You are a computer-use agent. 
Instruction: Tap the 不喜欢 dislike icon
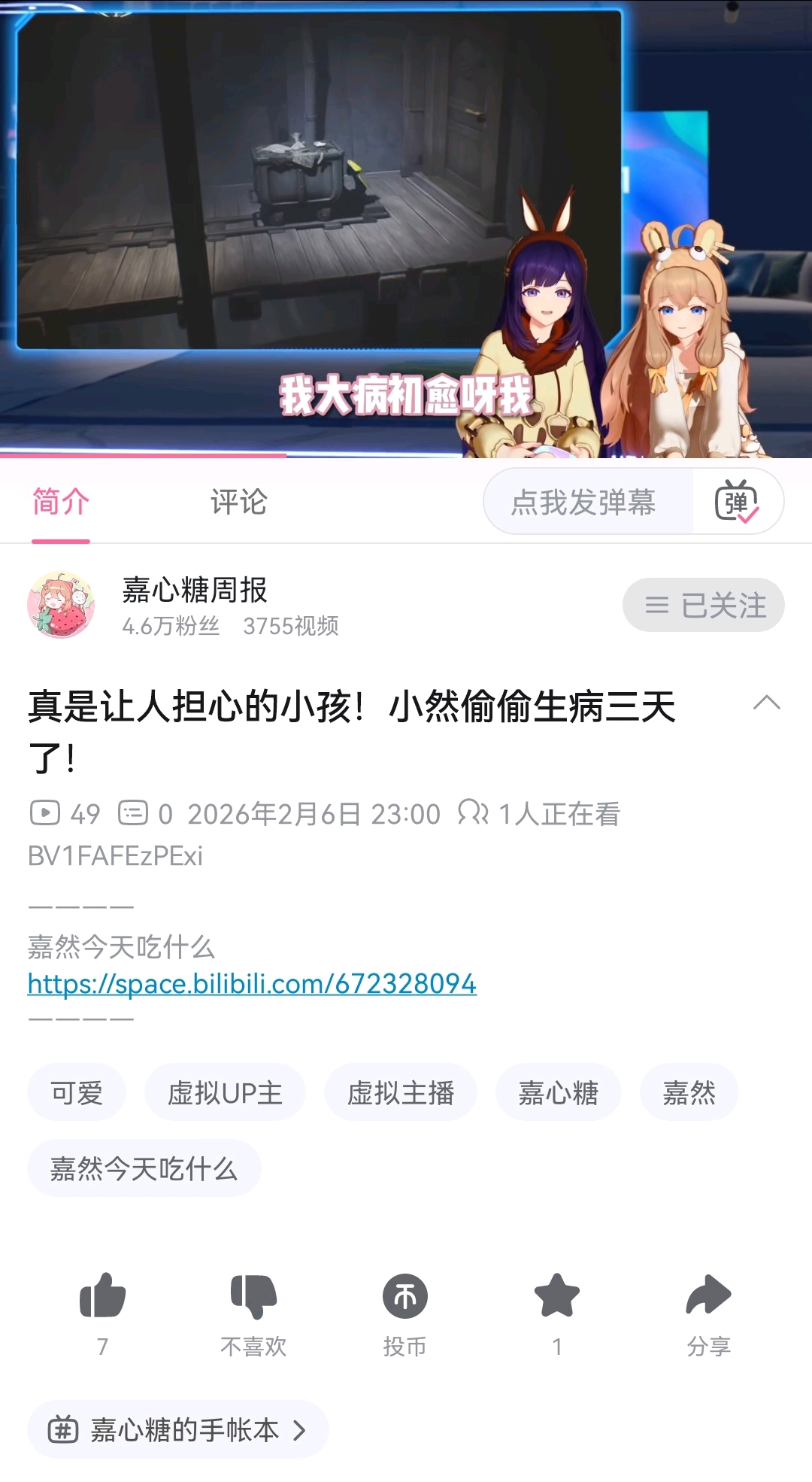(x=253, y=1296)
